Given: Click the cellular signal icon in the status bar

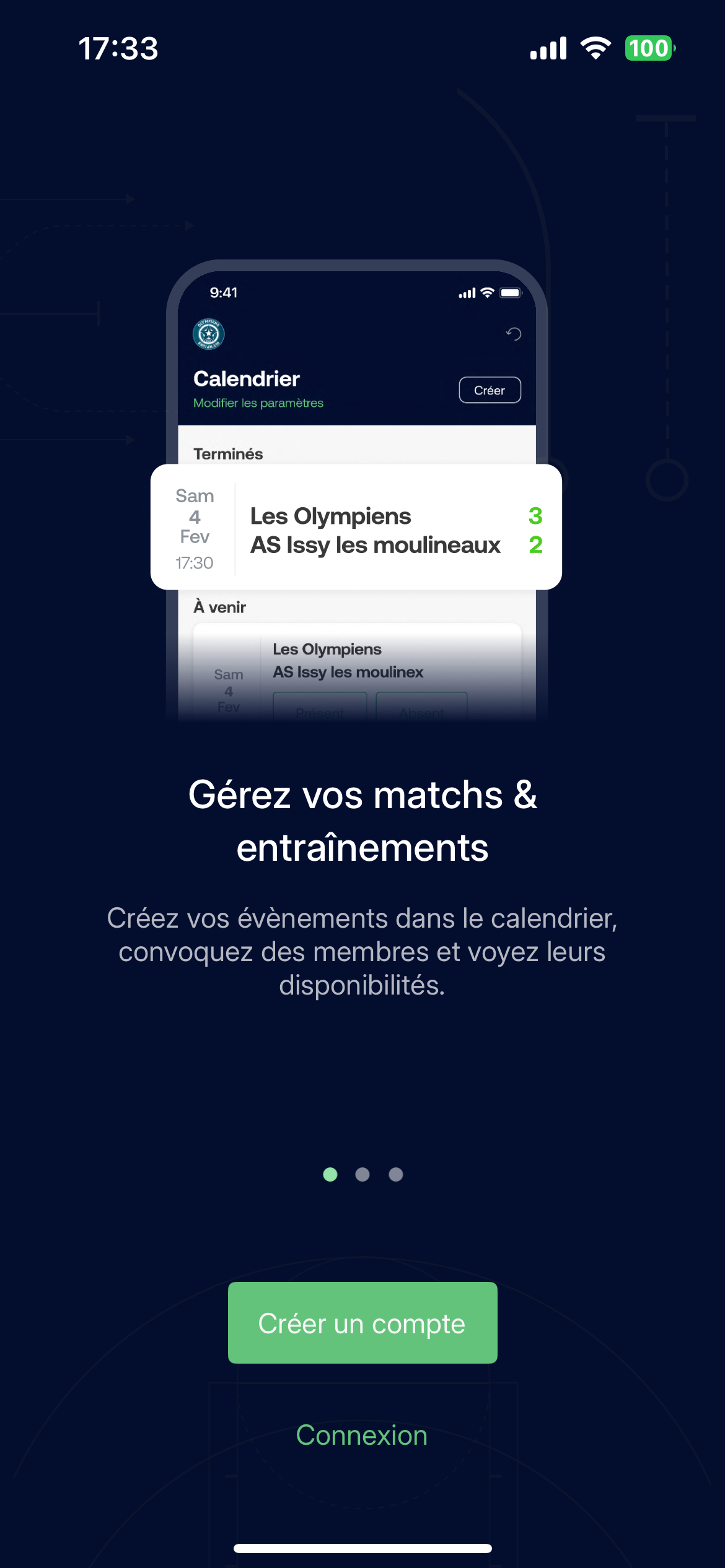Looking at the screenshot, I should pyautogui.click(x=548, y=49).
